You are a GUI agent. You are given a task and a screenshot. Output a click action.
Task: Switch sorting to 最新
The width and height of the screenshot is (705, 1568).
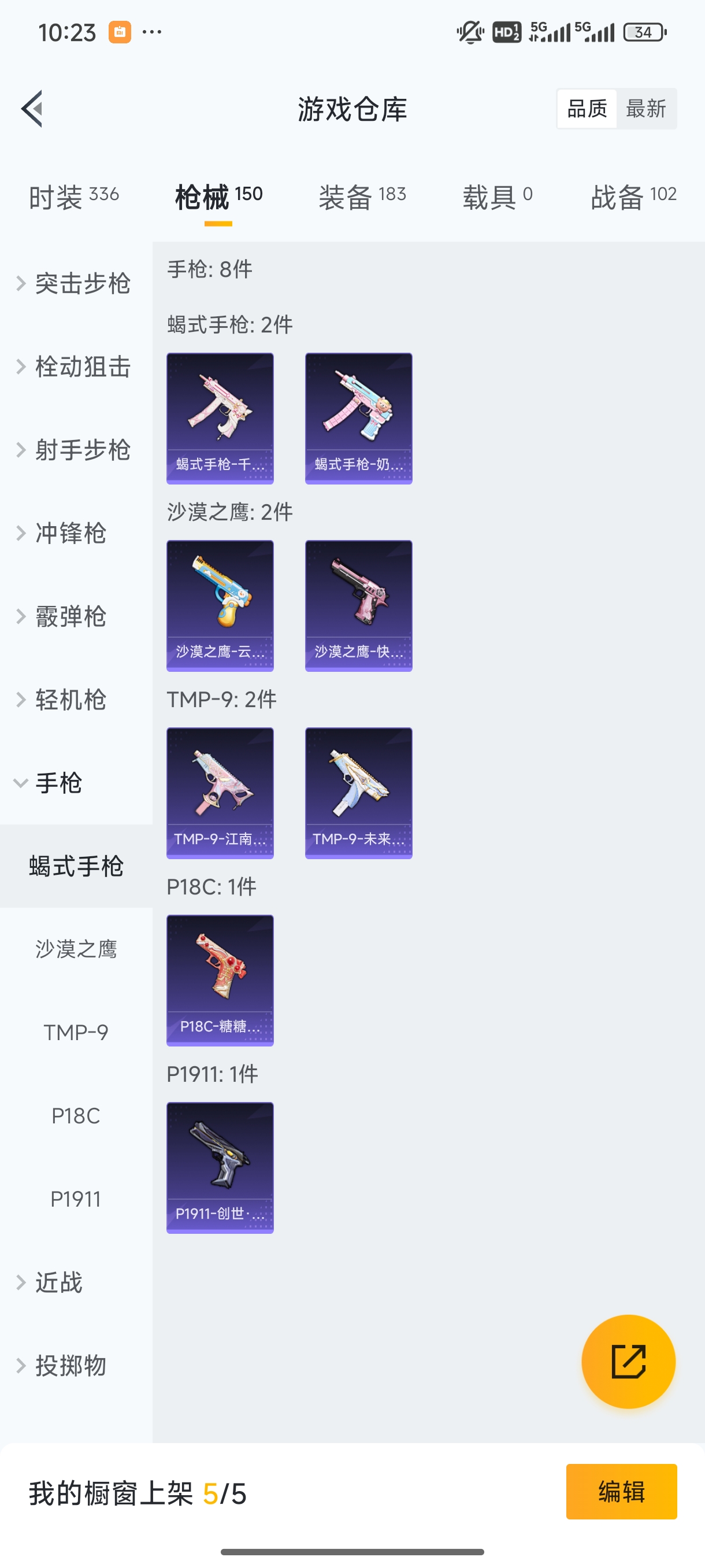[x=647, y=108]
